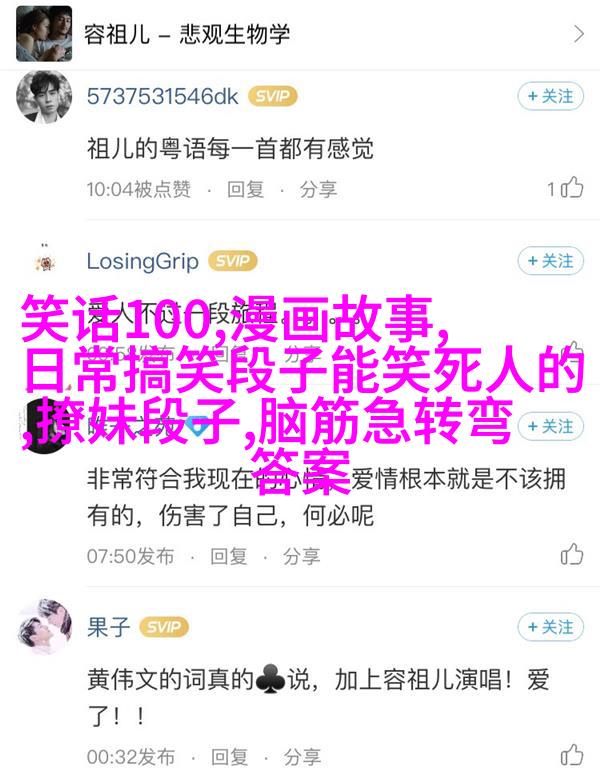This screenshot has height=778, width=600.
Task: Follow user 5737531546dk
Action: point(550,96)
